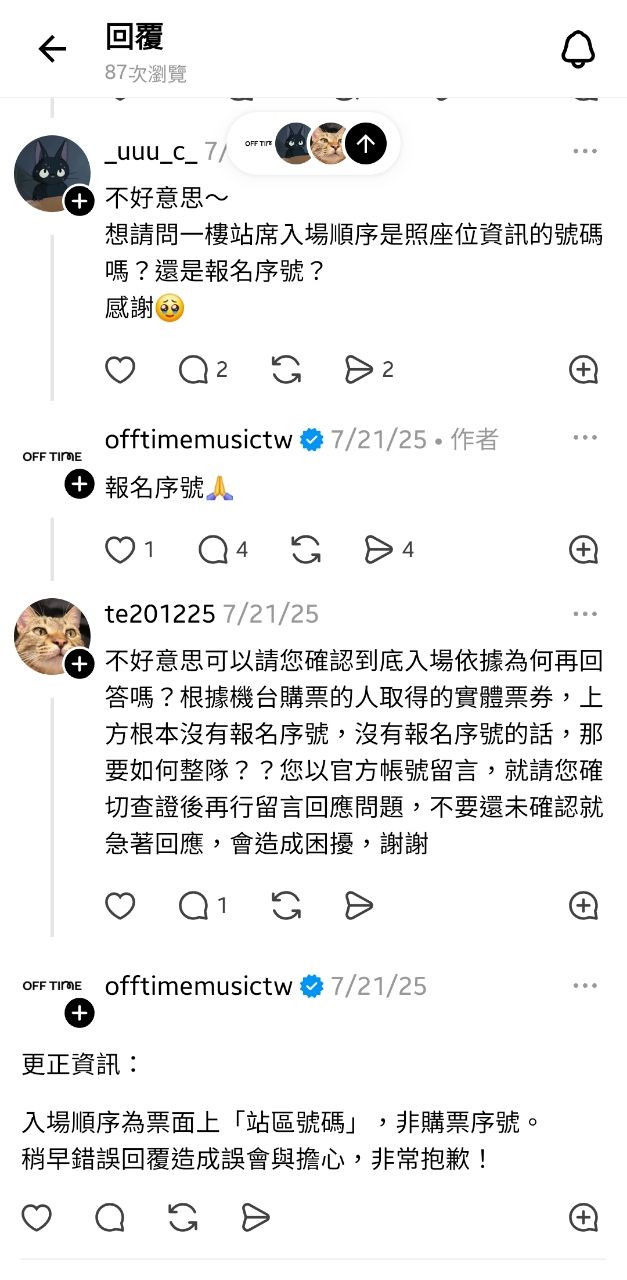Like te201225's comment
This screenshot has width=627, height=1280.
pyautogui.click(x=120, y=906)
